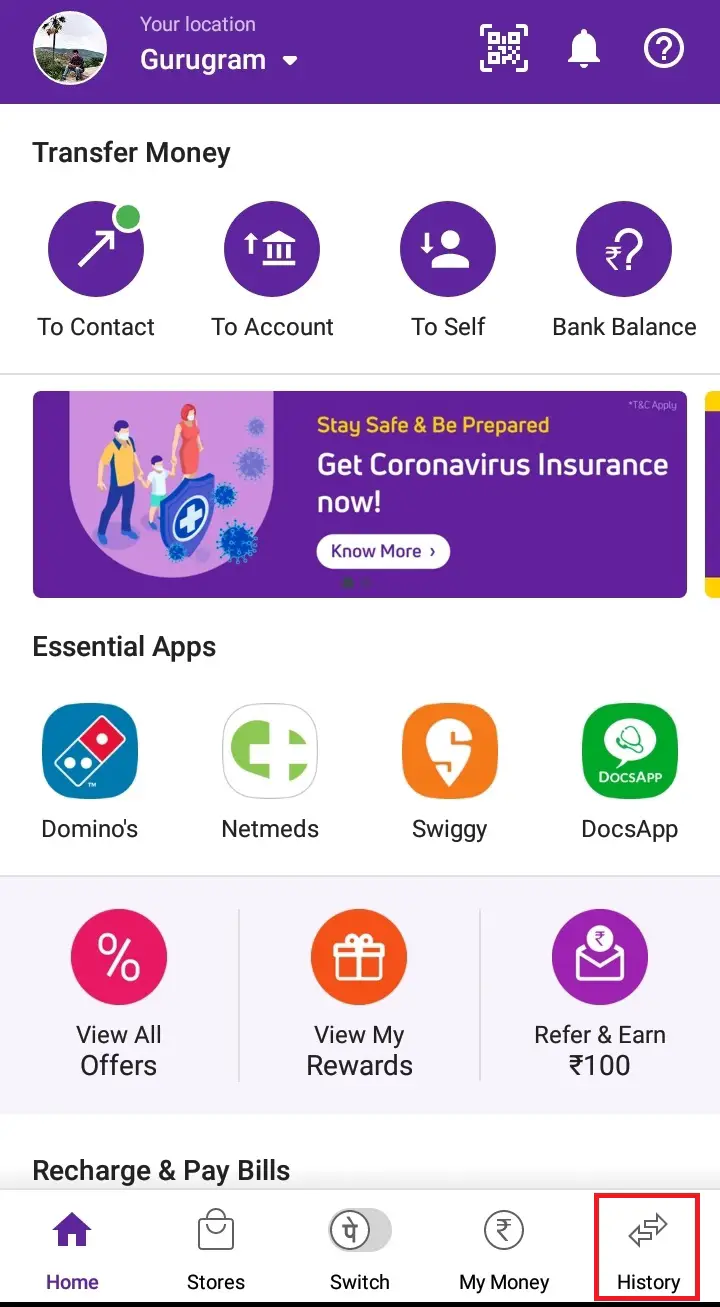Transfer money To Contact
The width and height of the screenshot is (720, 1307).
tap(96, 249)
